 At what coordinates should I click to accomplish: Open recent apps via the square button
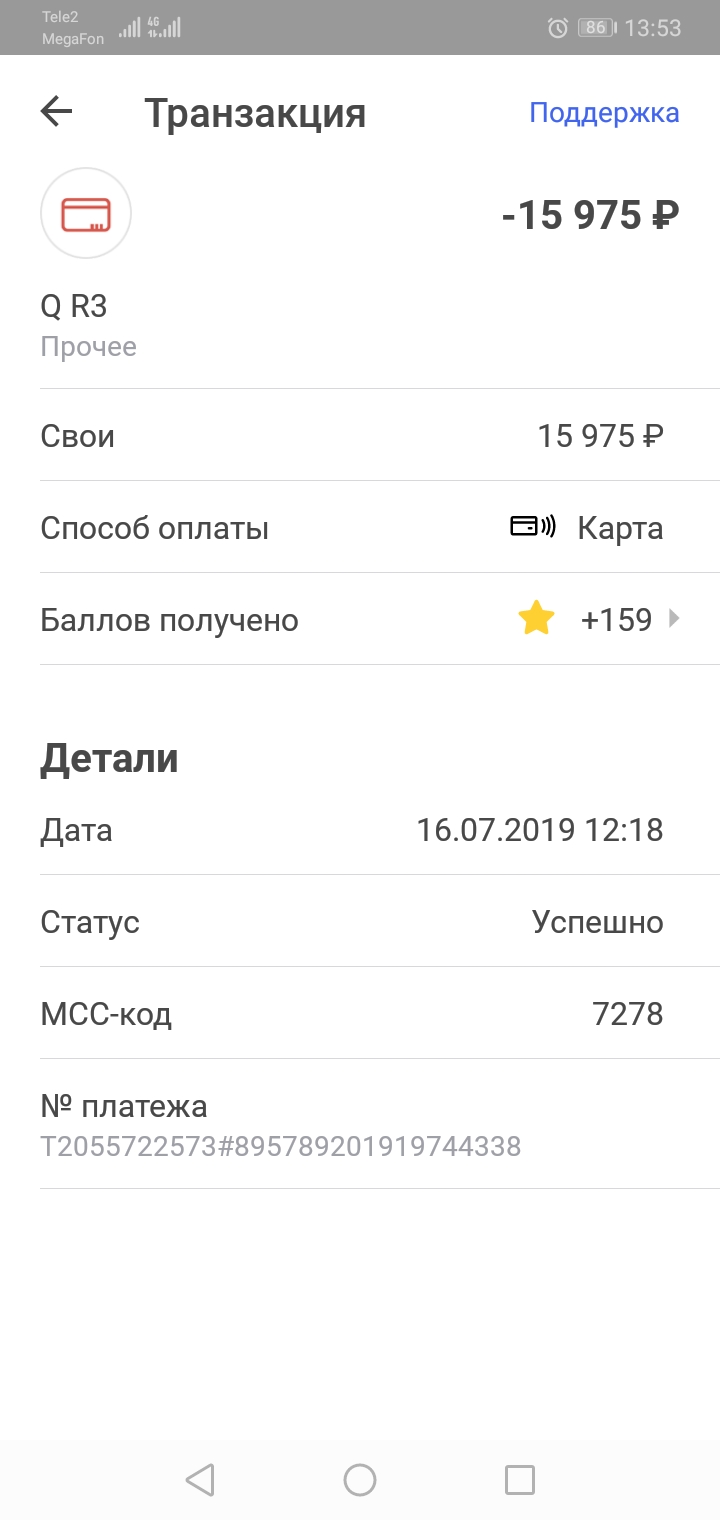tap(520, 1479)
